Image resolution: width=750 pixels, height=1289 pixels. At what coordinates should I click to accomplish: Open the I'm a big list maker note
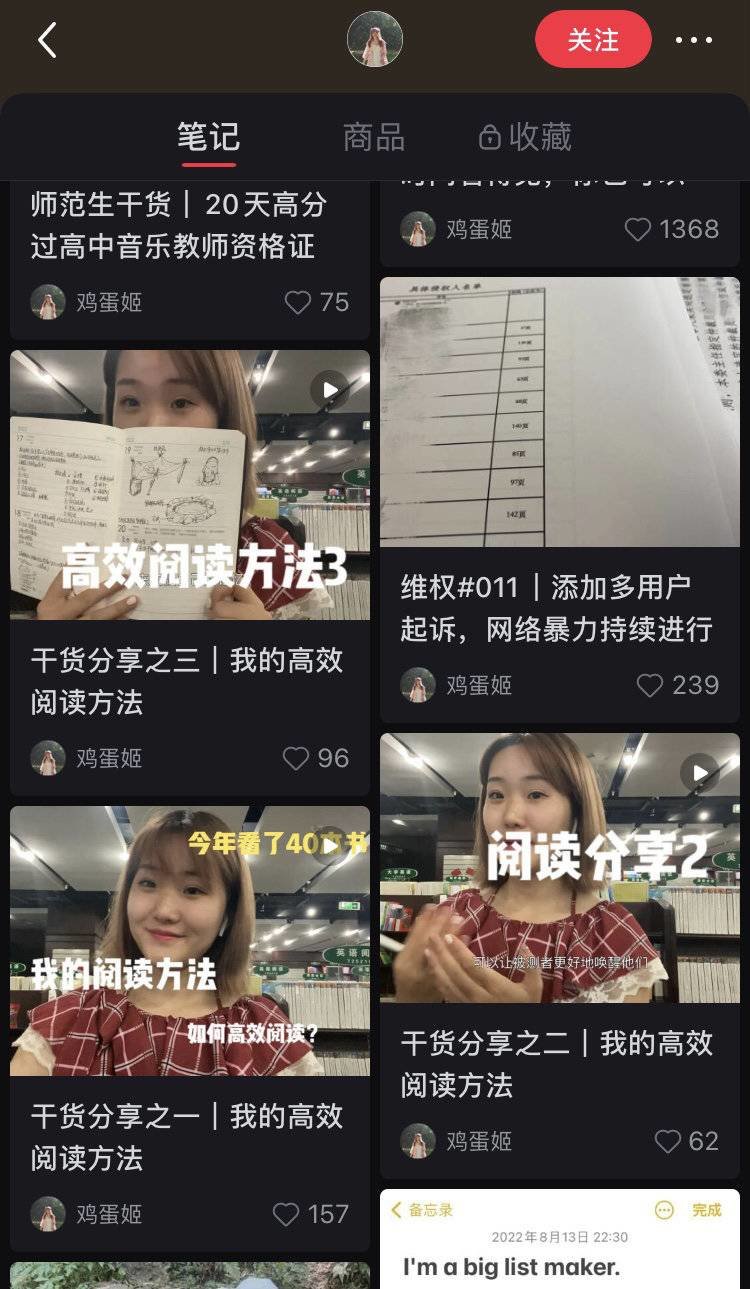coord(560,1238)
